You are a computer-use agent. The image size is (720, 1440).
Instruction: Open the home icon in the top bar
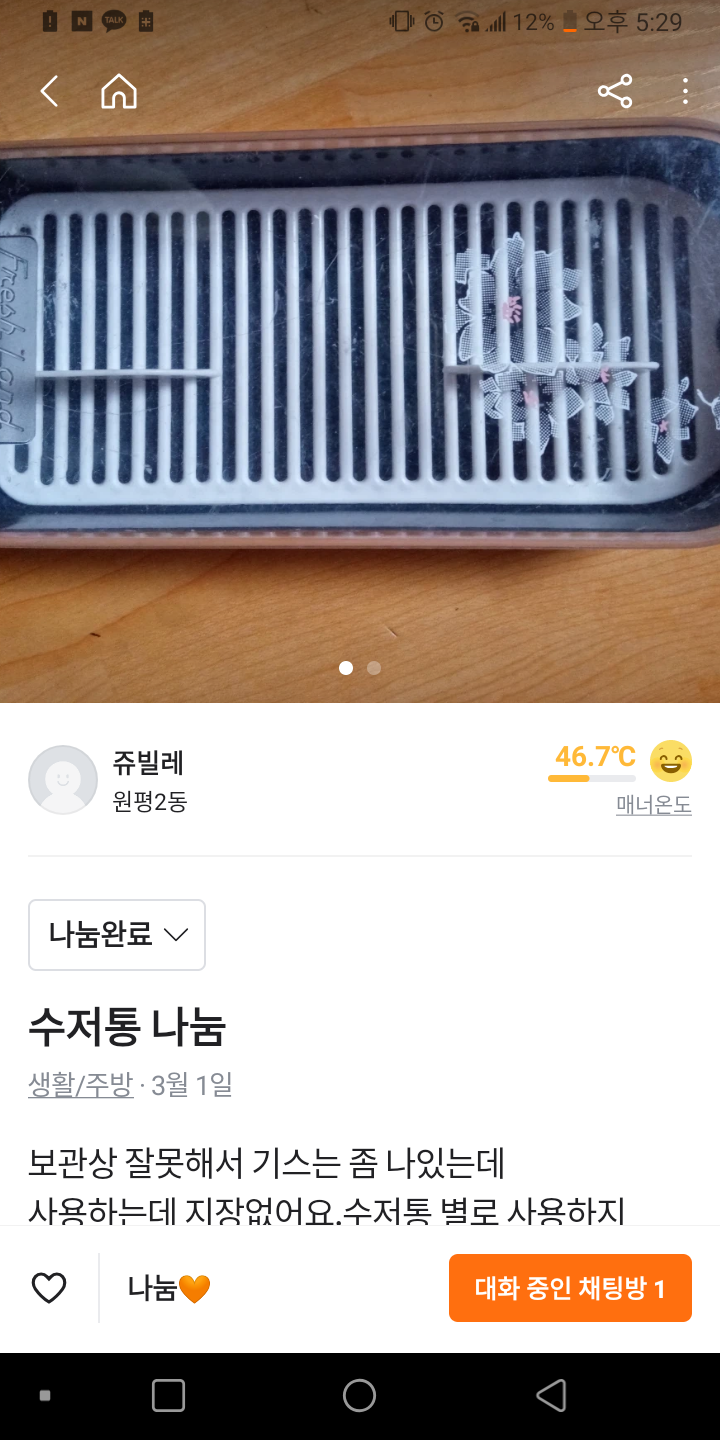119,92
